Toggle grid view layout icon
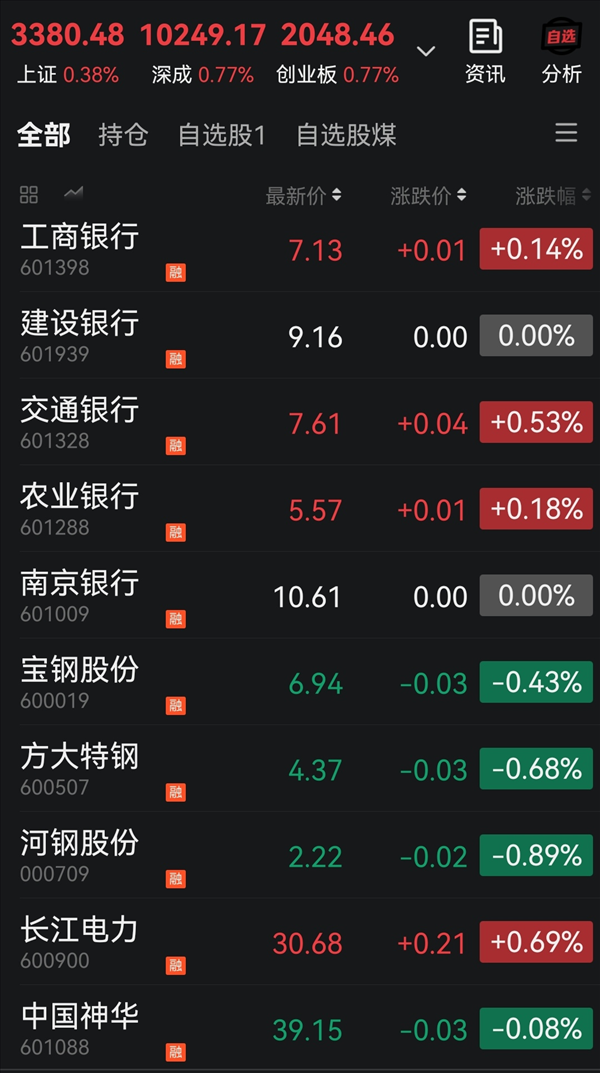Screen dimensions: 600x1073 pyautogui.click(x=29, y=195)
